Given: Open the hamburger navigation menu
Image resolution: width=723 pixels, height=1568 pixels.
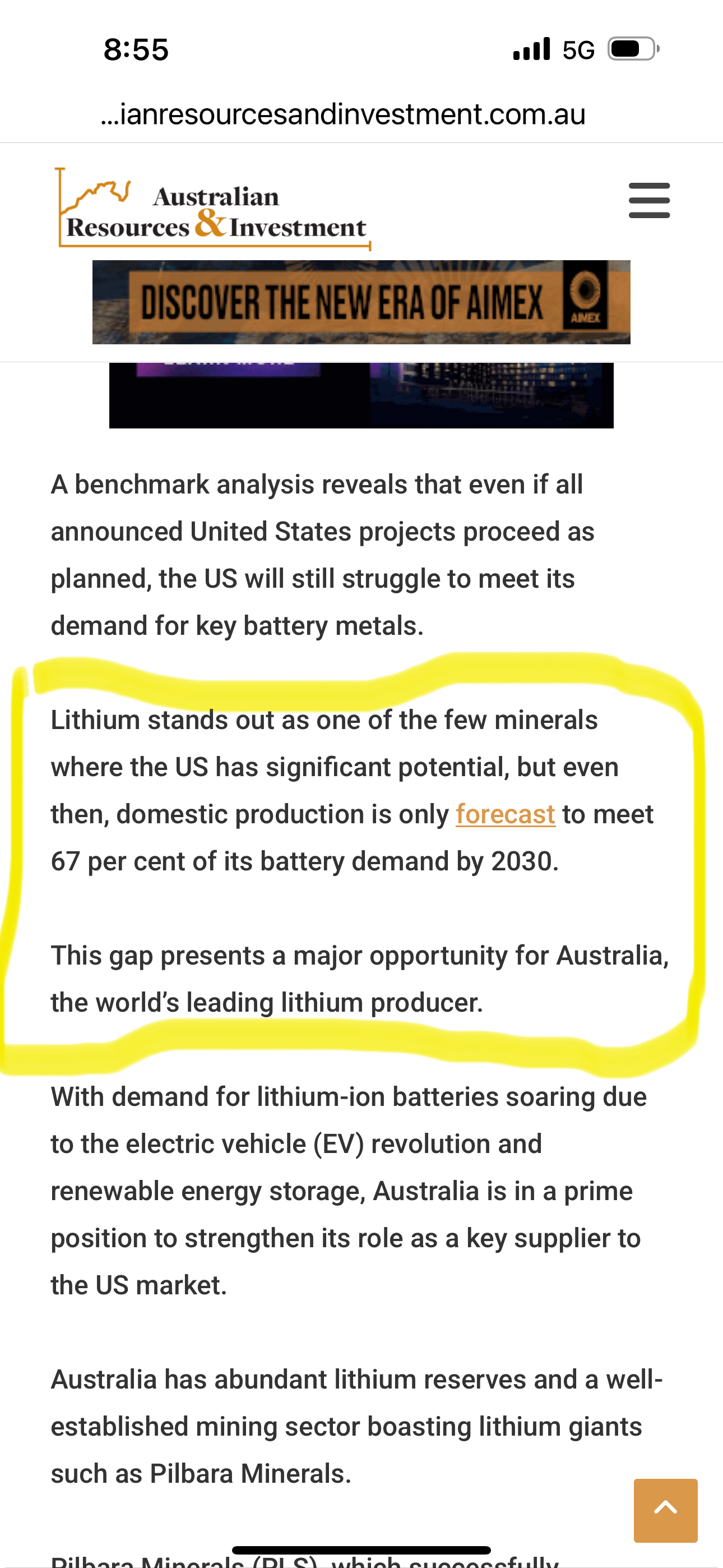Looking at the screenshot, I should tap(649, 200).
